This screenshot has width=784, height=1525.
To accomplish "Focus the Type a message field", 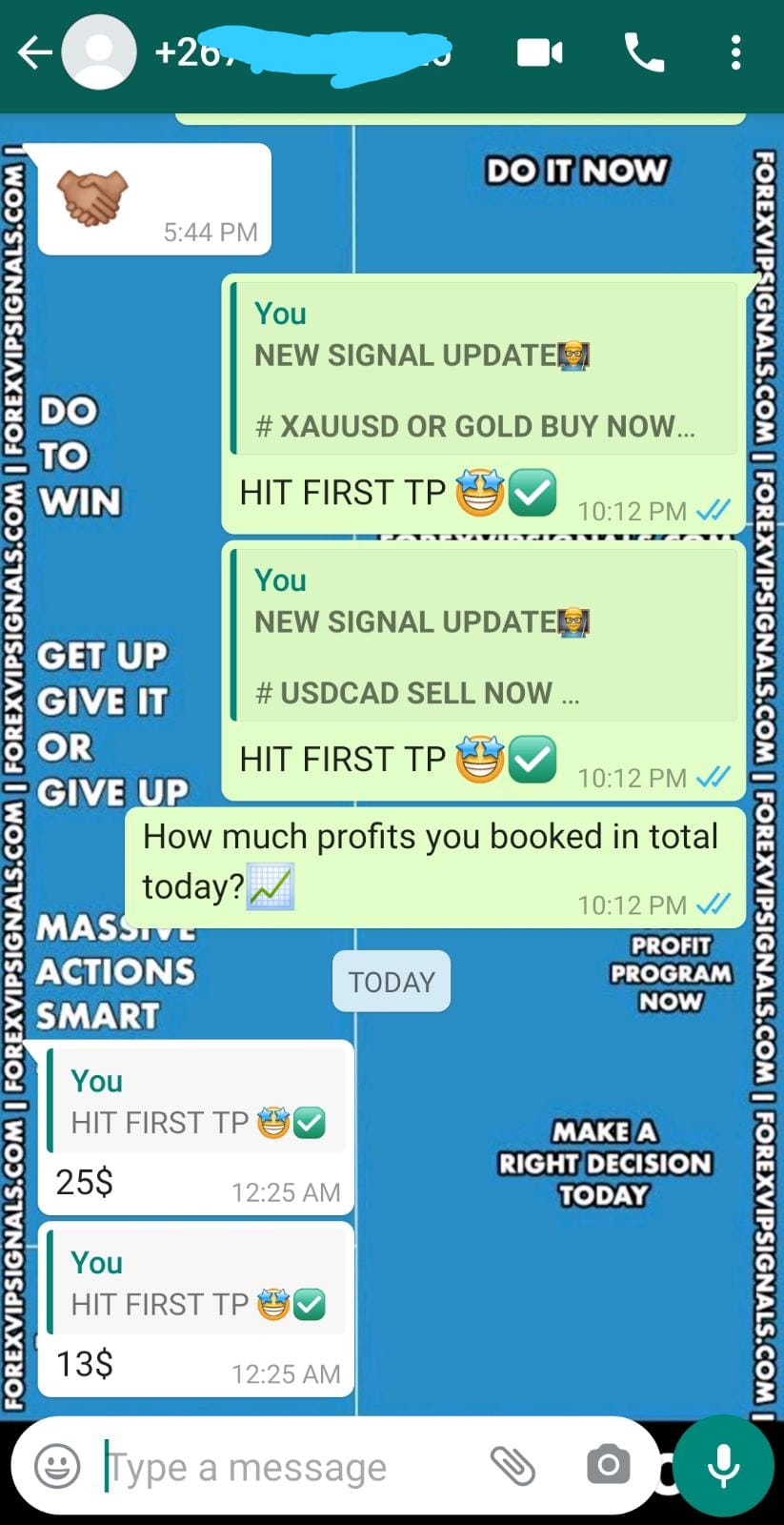I will coord(286,1467).
